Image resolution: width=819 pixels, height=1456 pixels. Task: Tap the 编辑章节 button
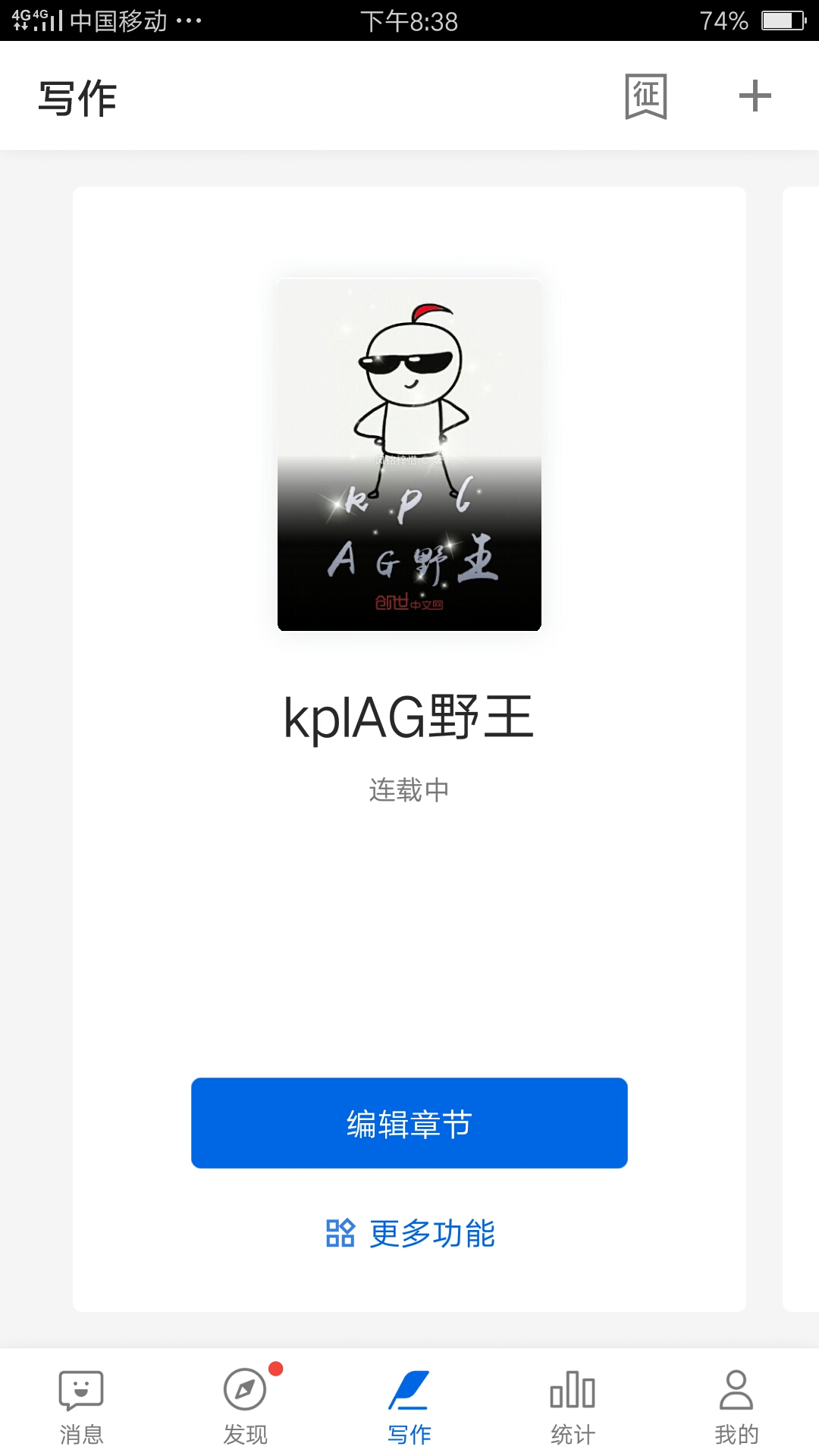(409, 1123)
